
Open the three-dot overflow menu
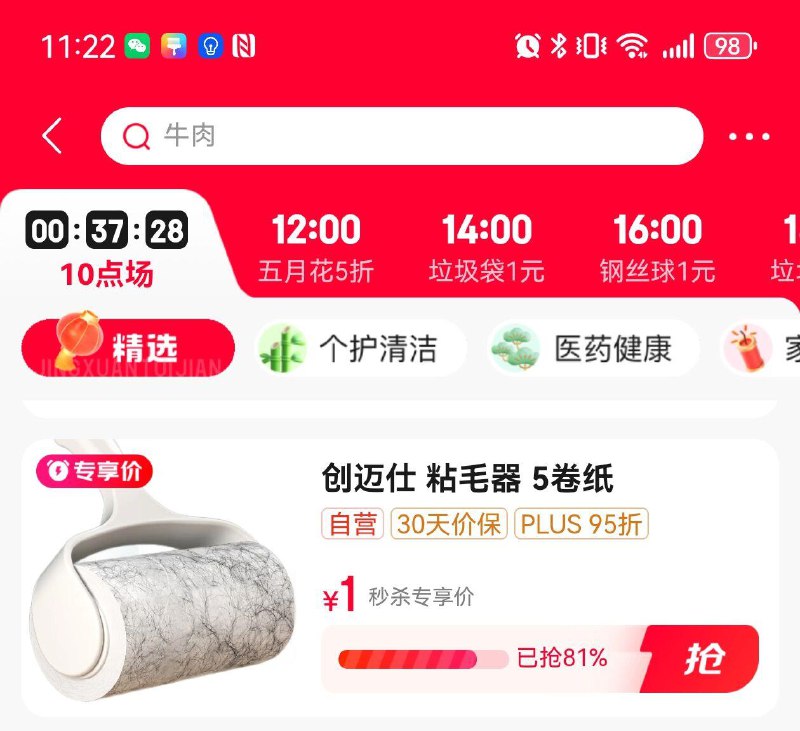749,137
